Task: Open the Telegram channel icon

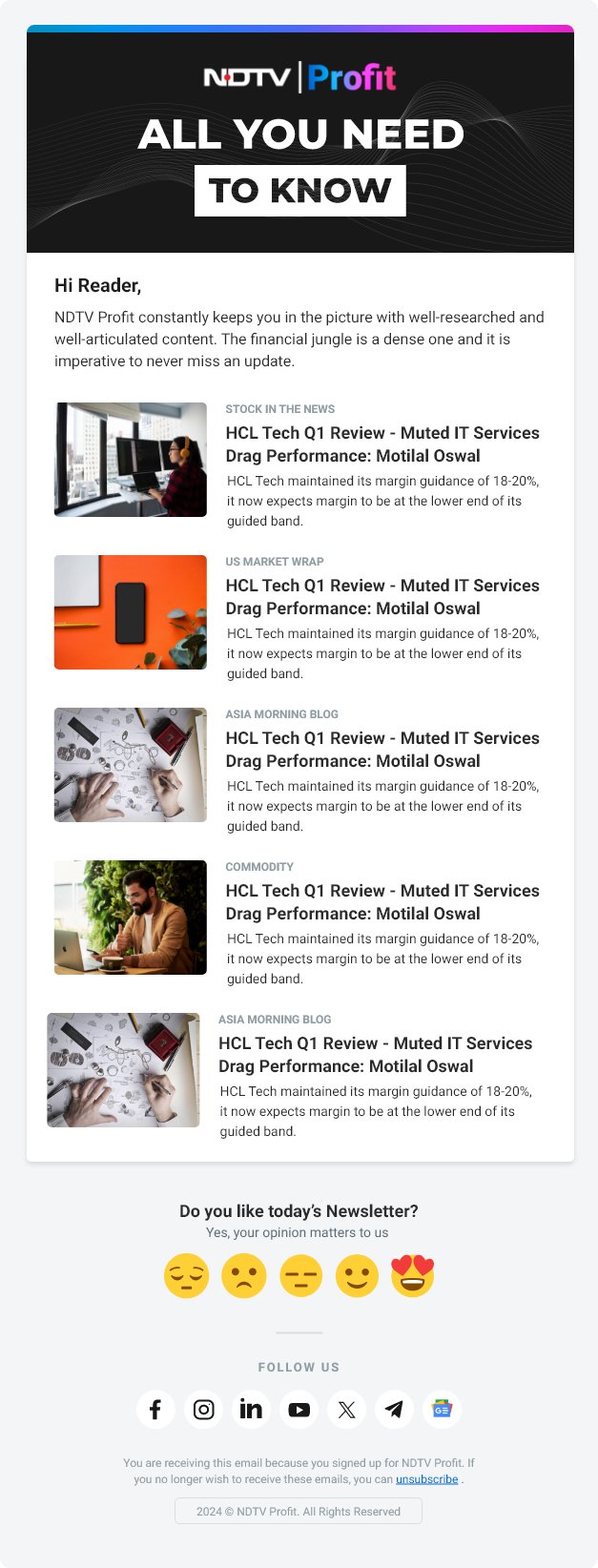Action: [394, 1409]
